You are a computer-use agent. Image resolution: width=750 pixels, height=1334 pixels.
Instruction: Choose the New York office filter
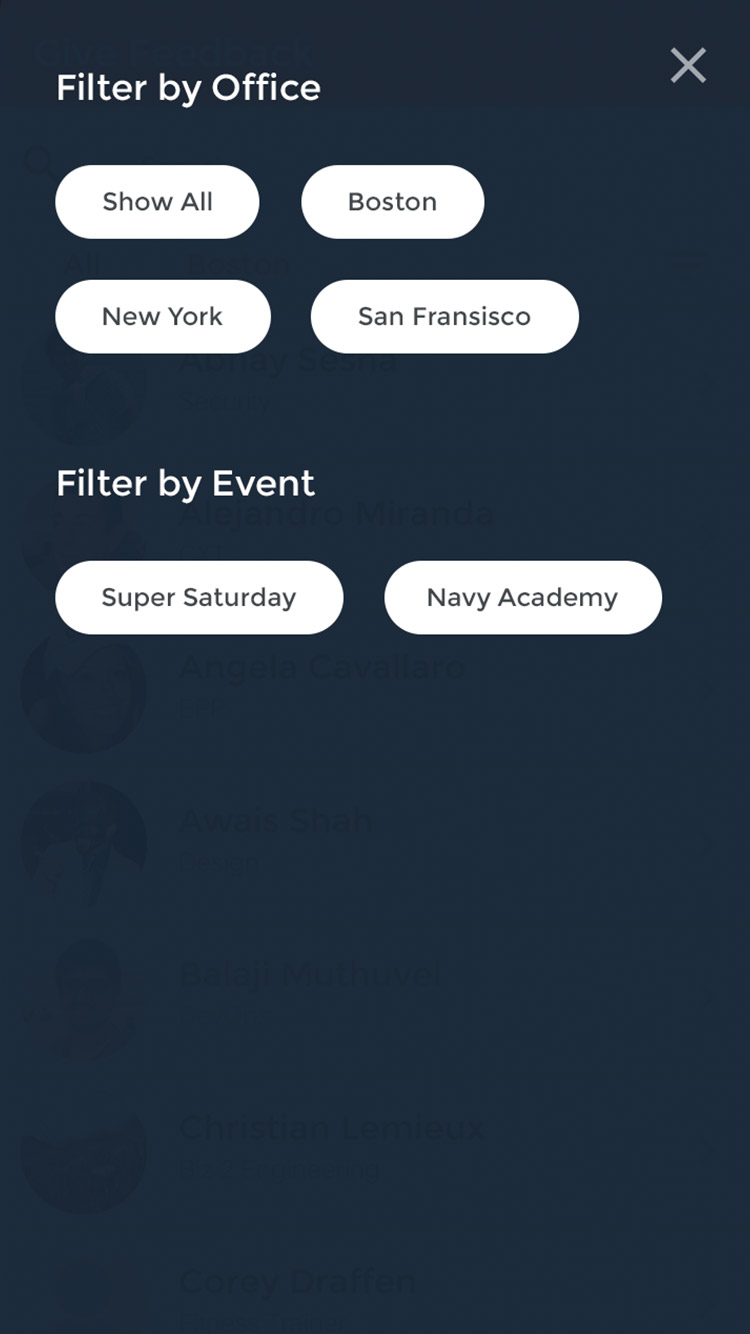click(162, 317)
